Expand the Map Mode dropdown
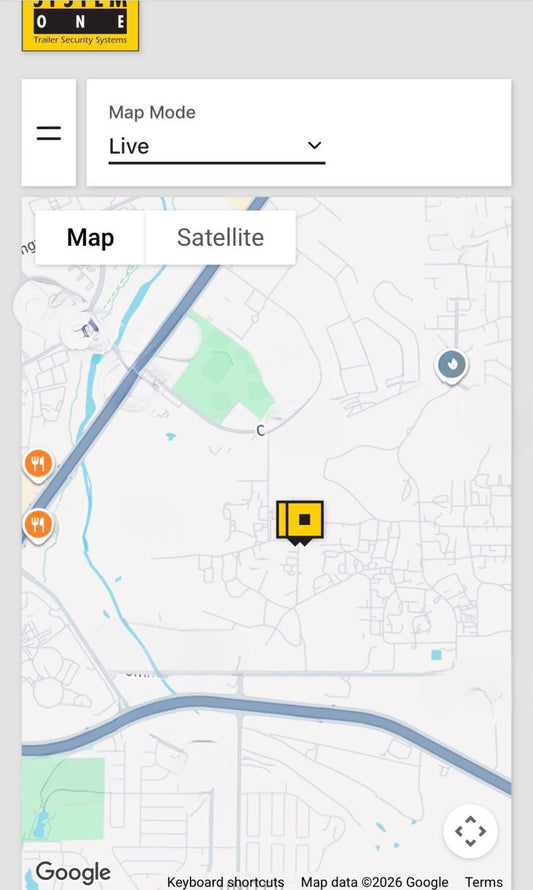This screenshot has width=533, height=890. tap(216, 146)
